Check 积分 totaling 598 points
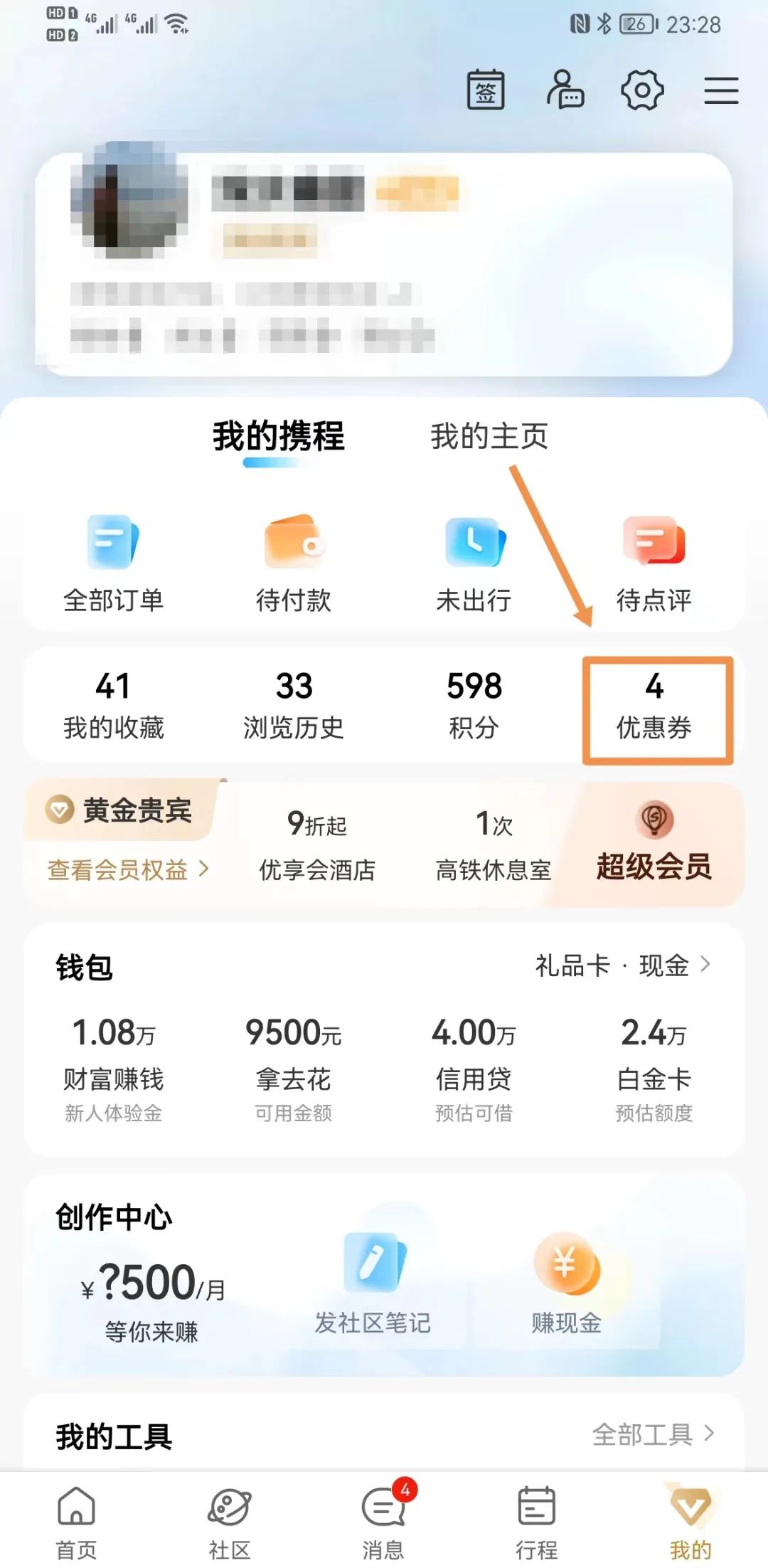 tap(475, 704)
